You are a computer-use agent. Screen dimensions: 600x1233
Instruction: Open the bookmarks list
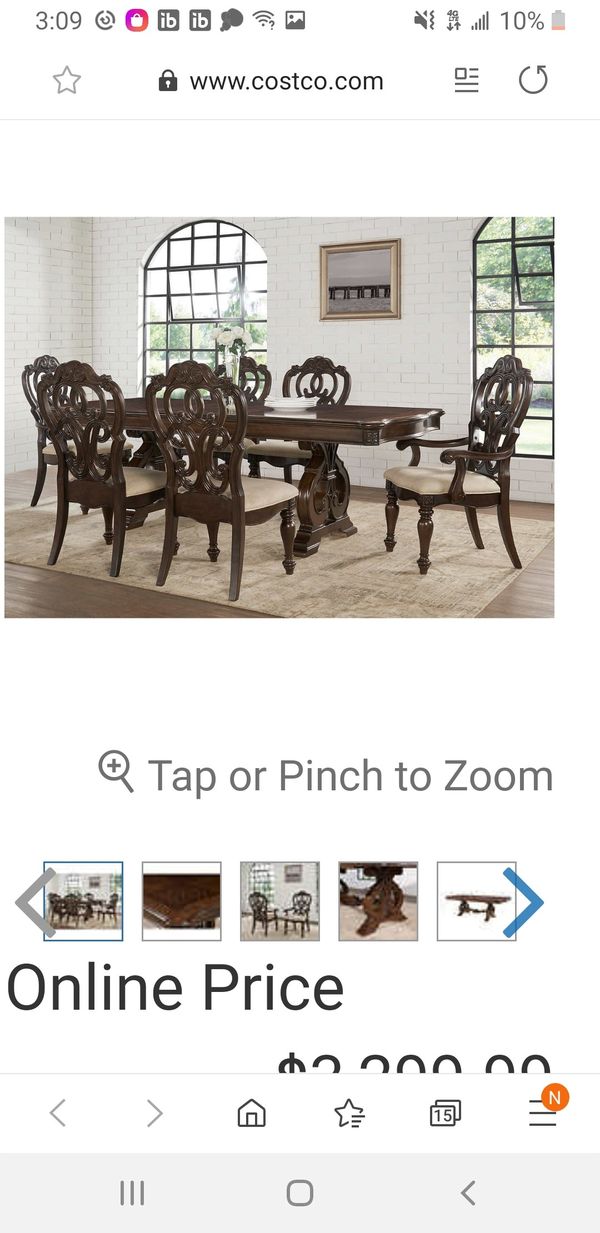(x=349, y=1113)
